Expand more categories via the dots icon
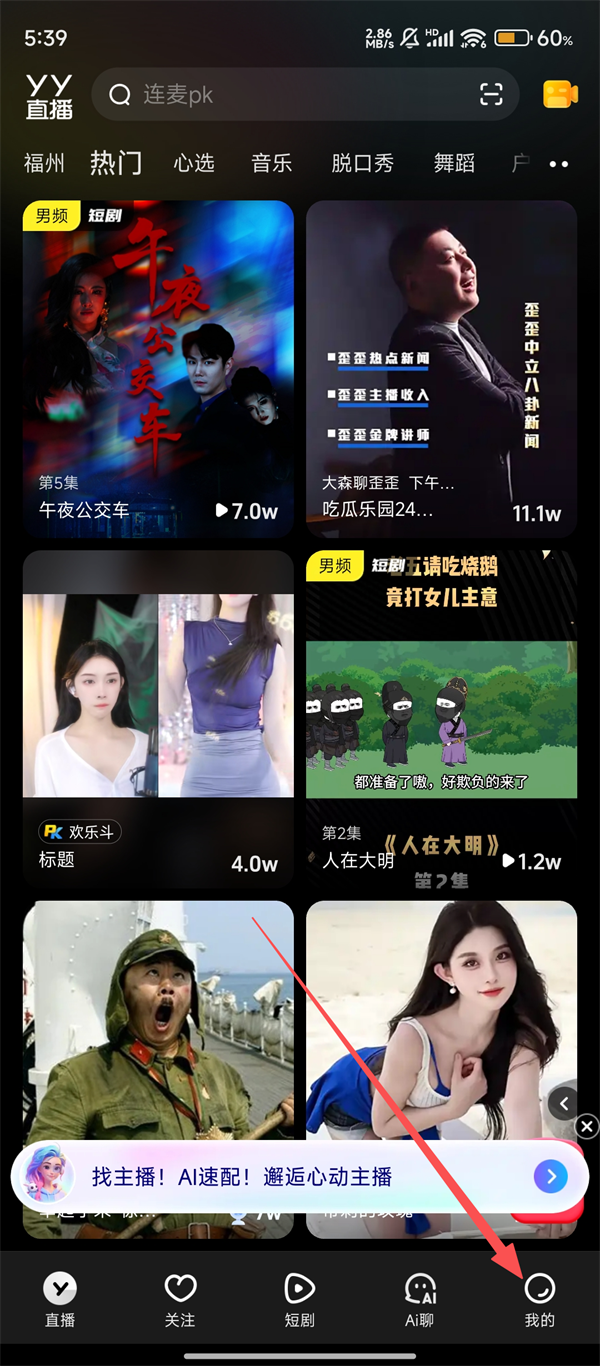Screen dimensions: 600x1366 click(x=558, y=164)
